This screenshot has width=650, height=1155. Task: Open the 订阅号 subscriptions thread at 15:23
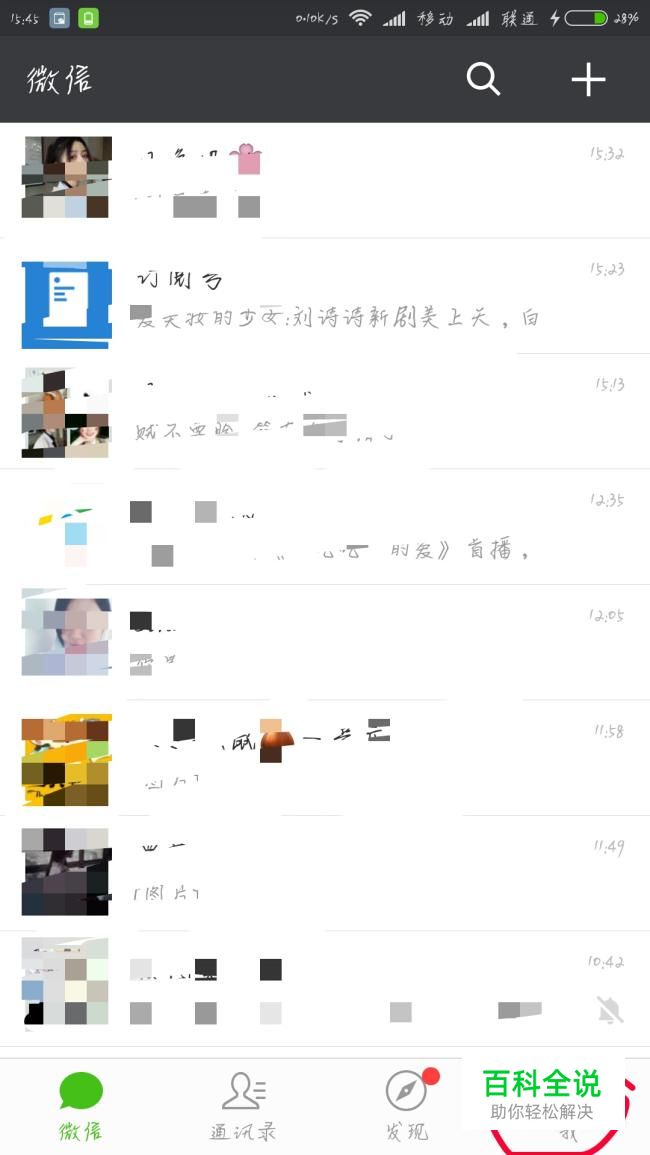[325, 296]
